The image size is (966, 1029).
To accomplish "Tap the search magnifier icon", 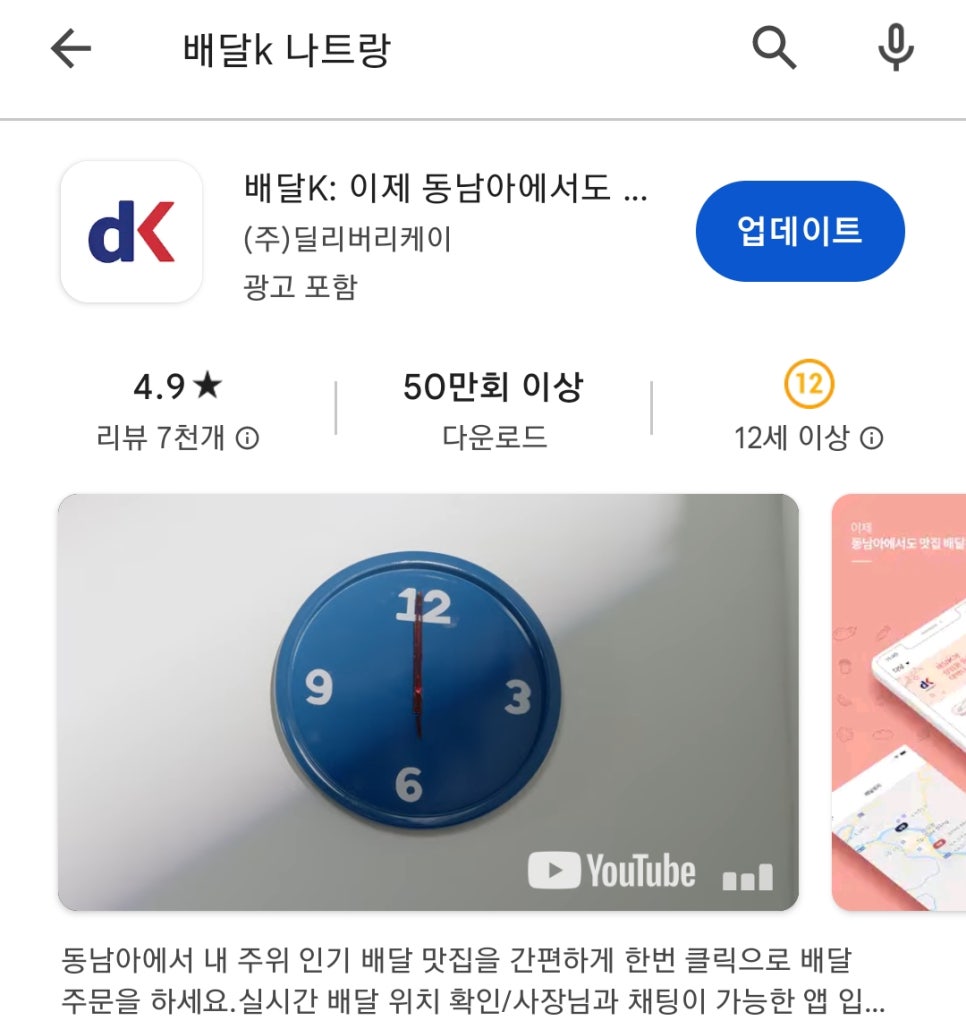I will click(773, 48).
